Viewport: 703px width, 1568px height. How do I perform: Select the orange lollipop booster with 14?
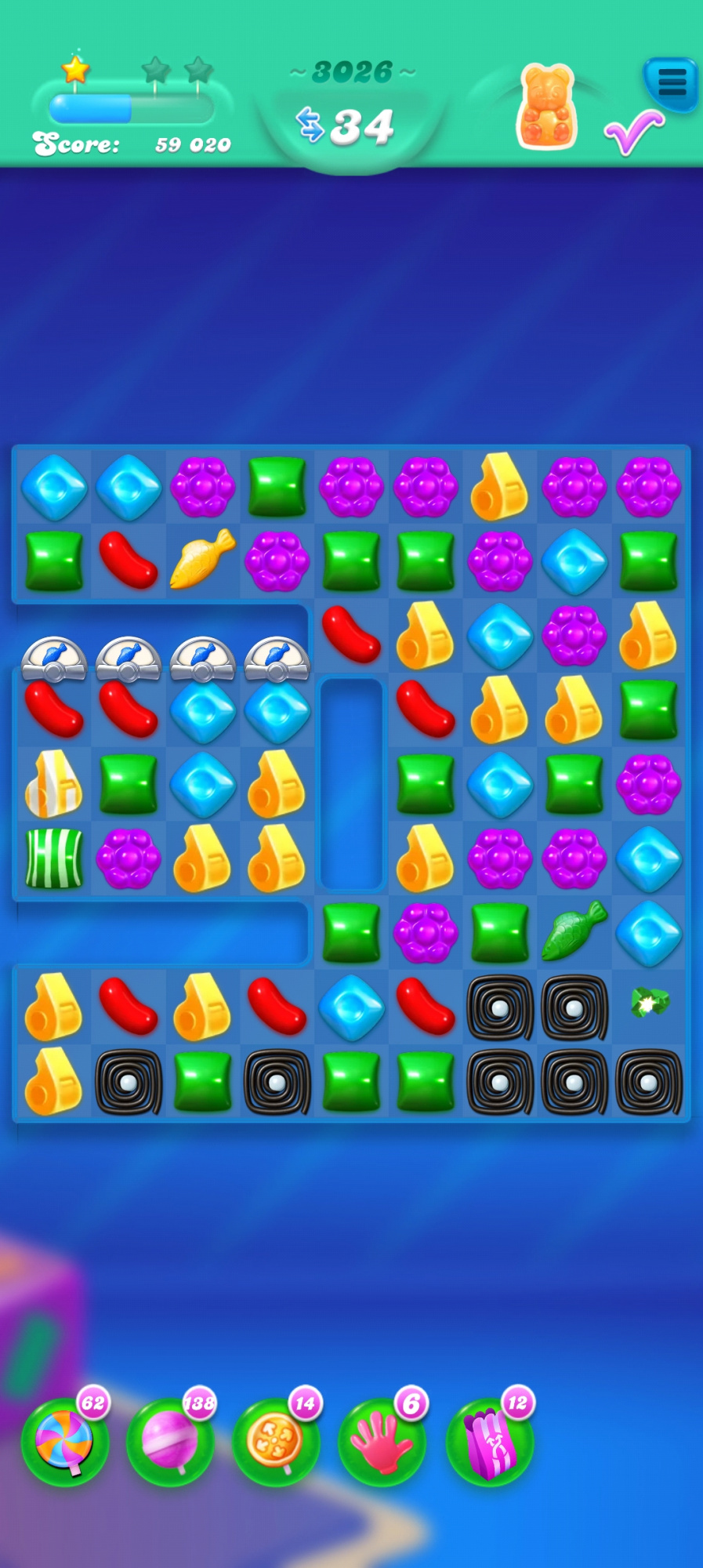(276, 1441)
